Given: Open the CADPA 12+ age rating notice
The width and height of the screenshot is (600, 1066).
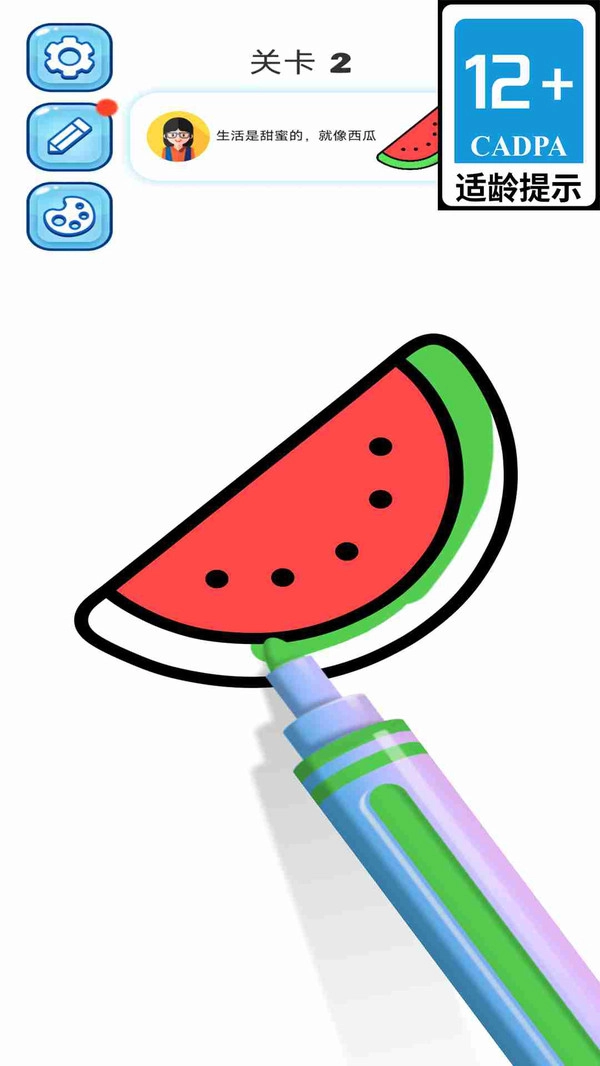Looking at the screenshot, I should pos(518,105).
